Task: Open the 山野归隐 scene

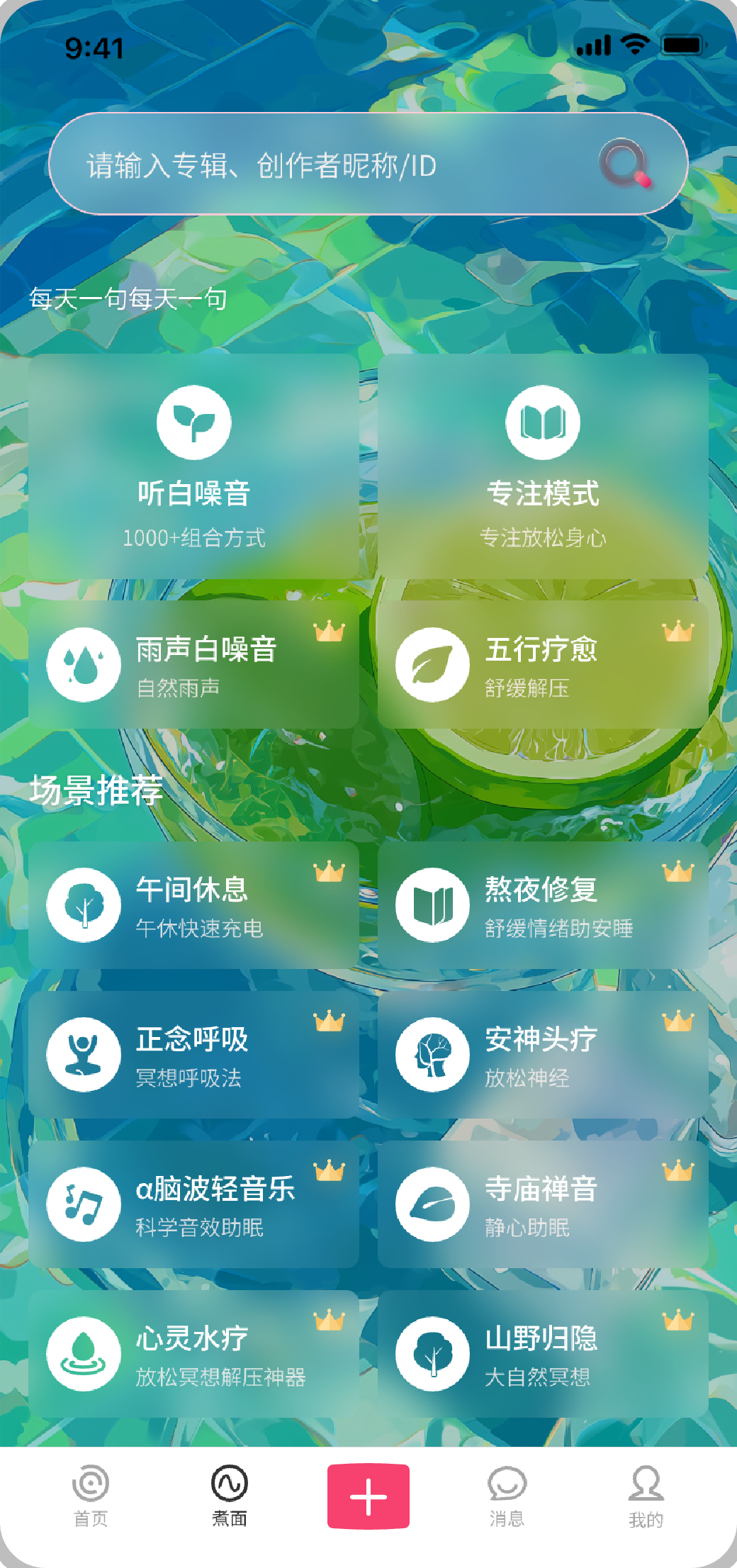Action: click(x=543, y=1354)
